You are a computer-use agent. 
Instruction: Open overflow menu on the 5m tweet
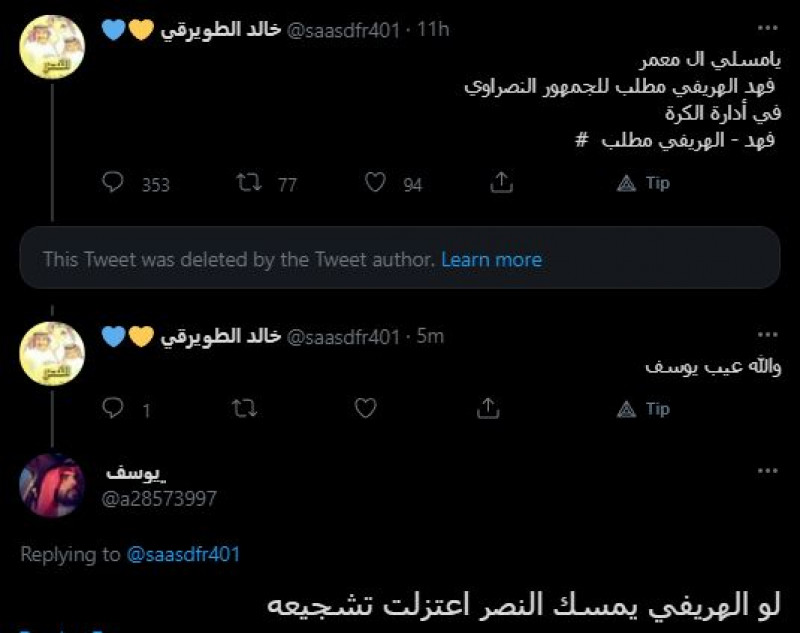767,336
